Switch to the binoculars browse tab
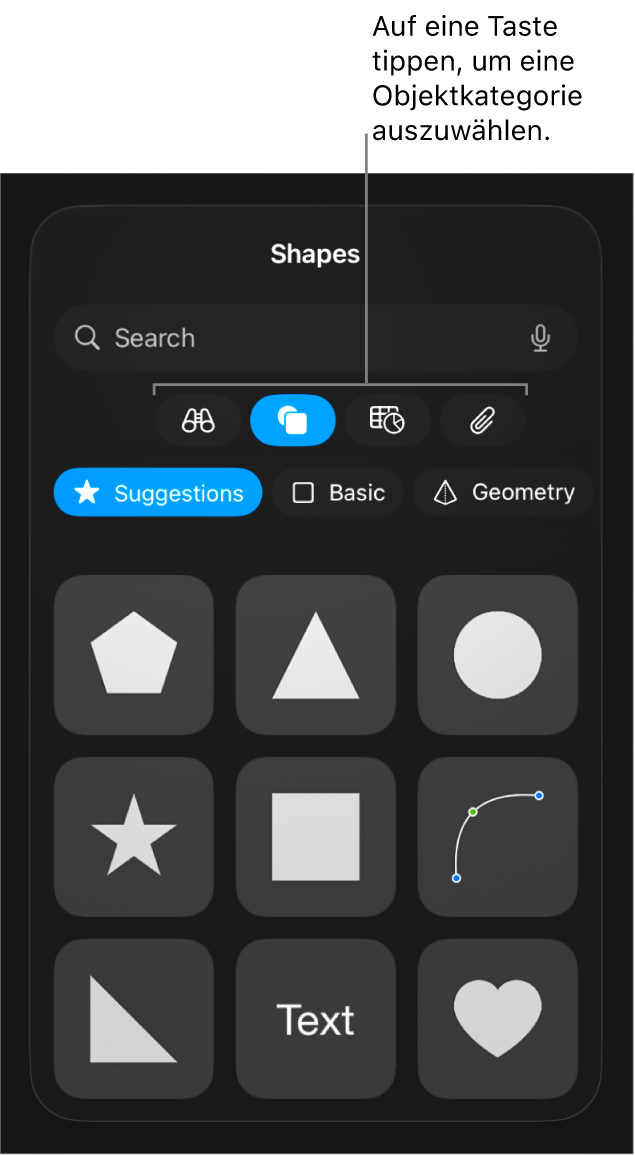 [198, 420]
